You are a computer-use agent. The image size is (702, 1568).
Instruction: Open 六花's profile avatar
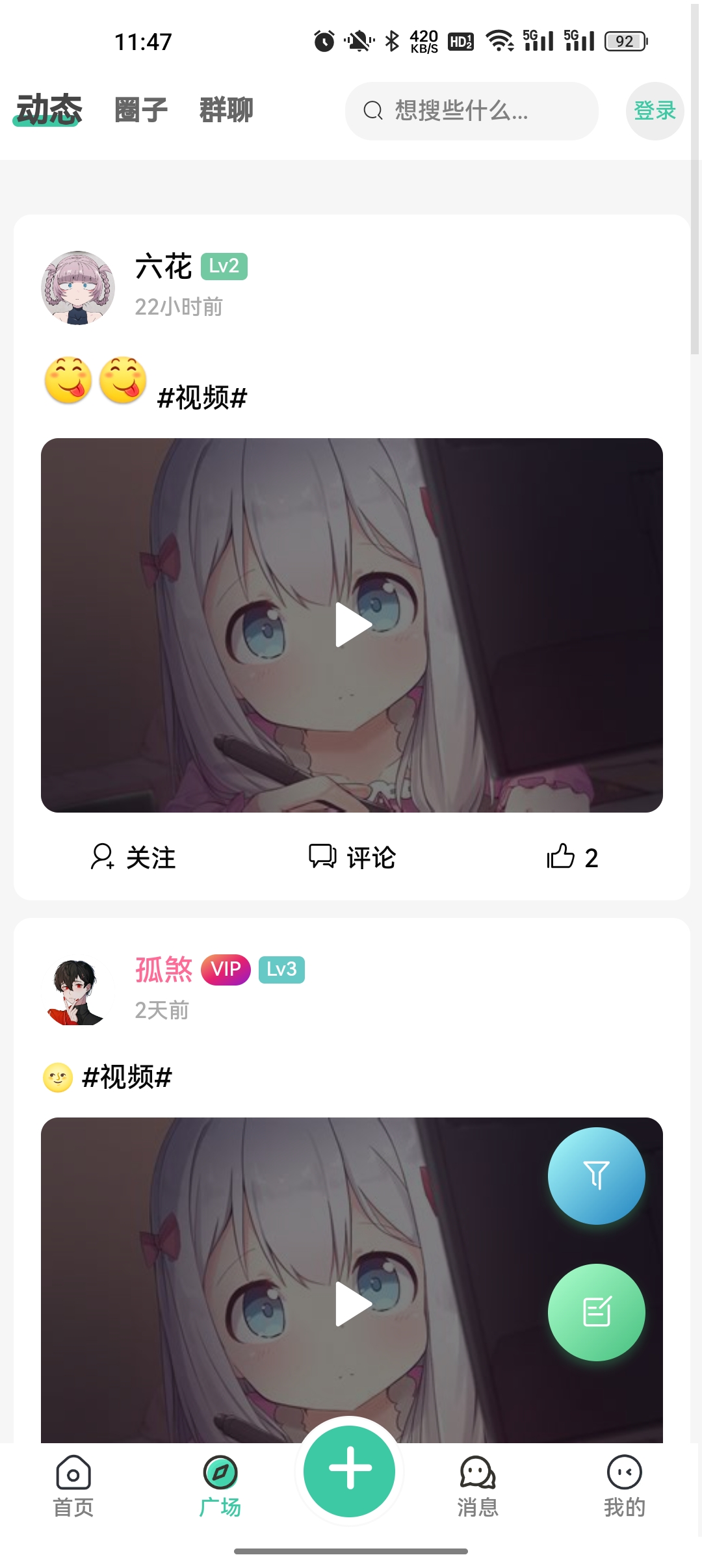tap(78, 288)
